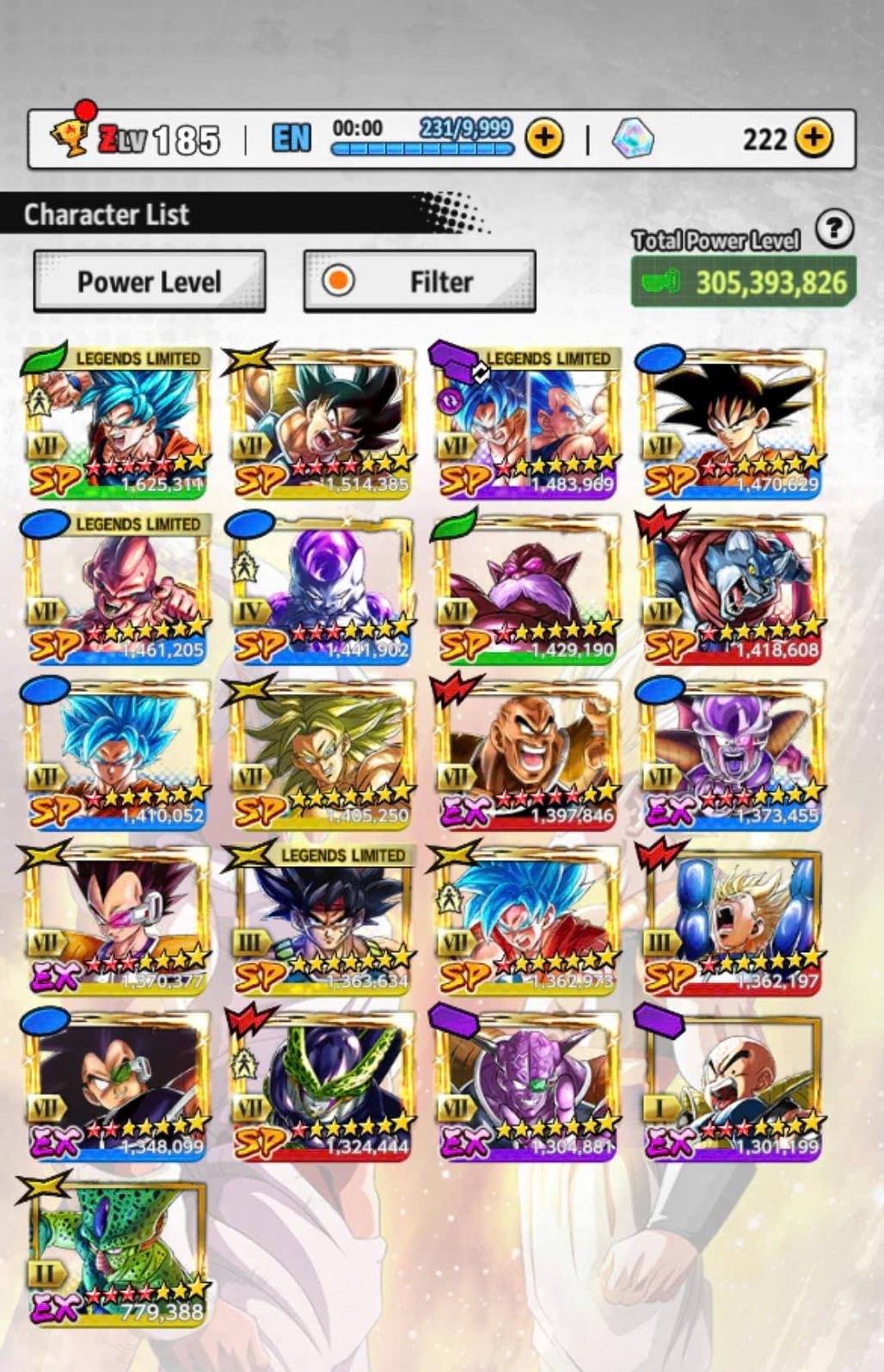Open the Total Power Level help icon
The width and height of the screenshot is (884, 1372).
[x=833, y=229]
